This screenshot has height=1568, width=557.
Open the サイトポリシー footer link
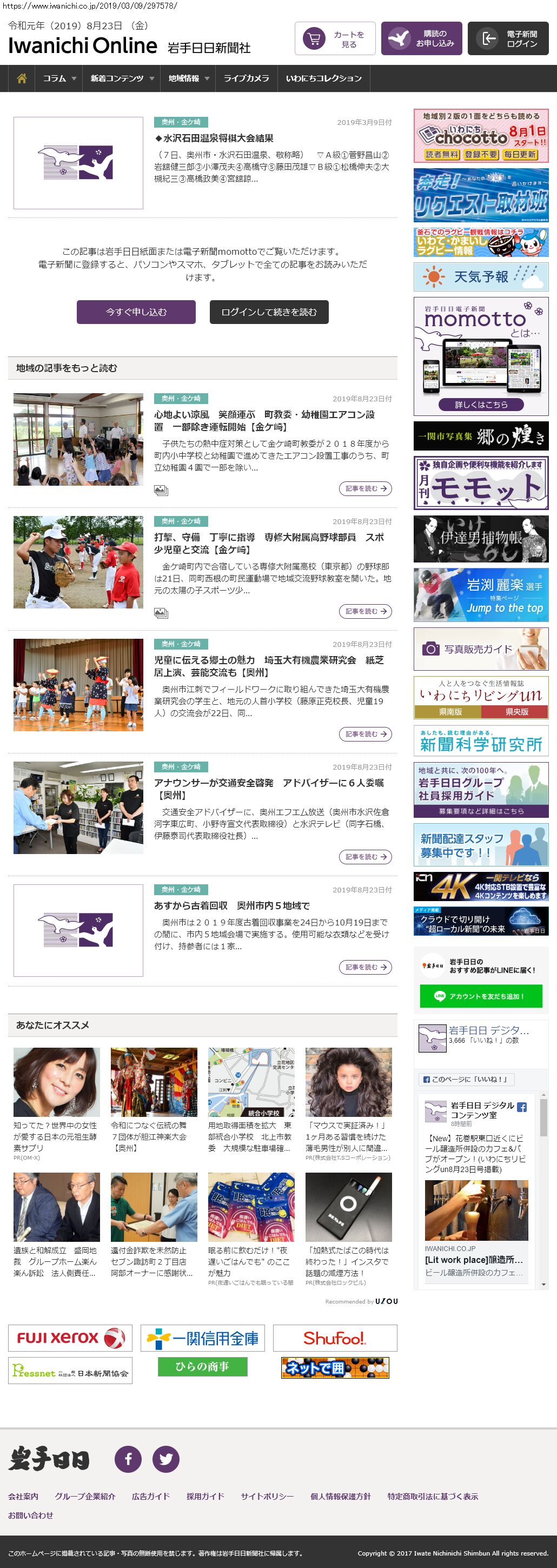267,1496
